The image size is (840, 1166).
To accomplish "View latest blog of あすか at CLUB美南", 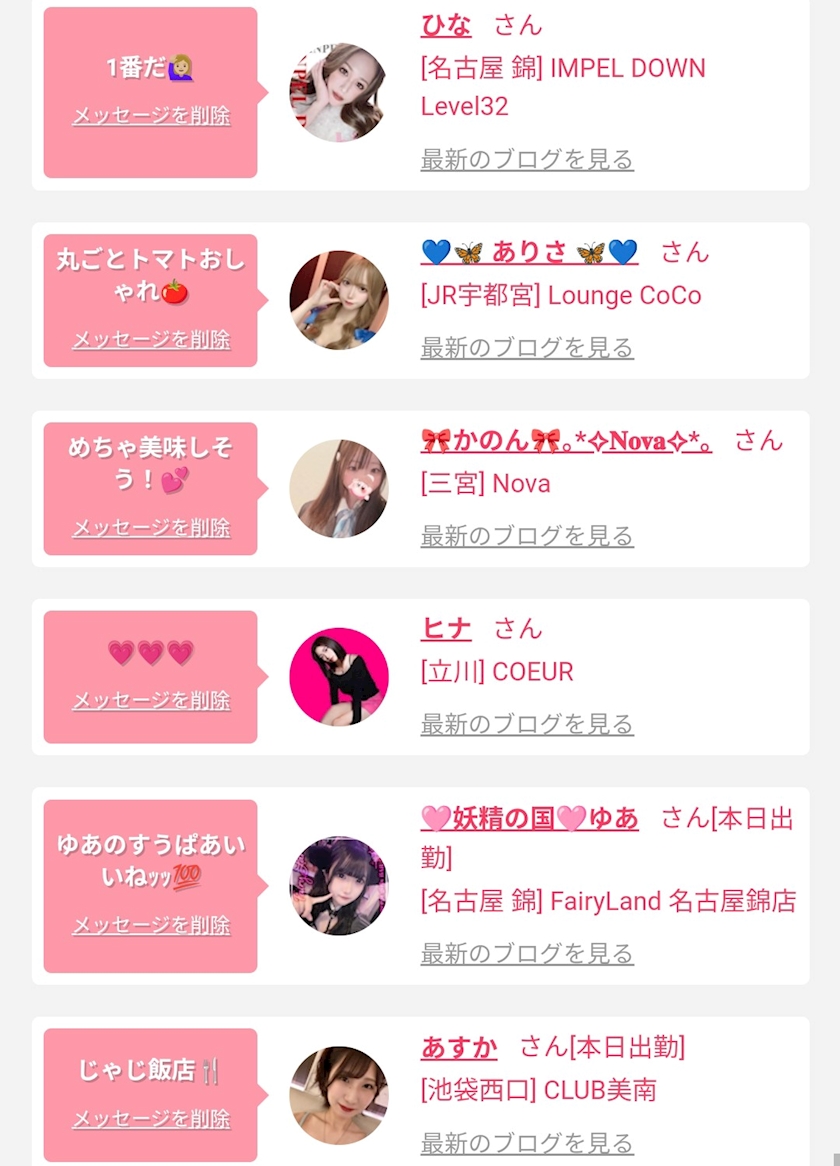I will pos(527,1143).
